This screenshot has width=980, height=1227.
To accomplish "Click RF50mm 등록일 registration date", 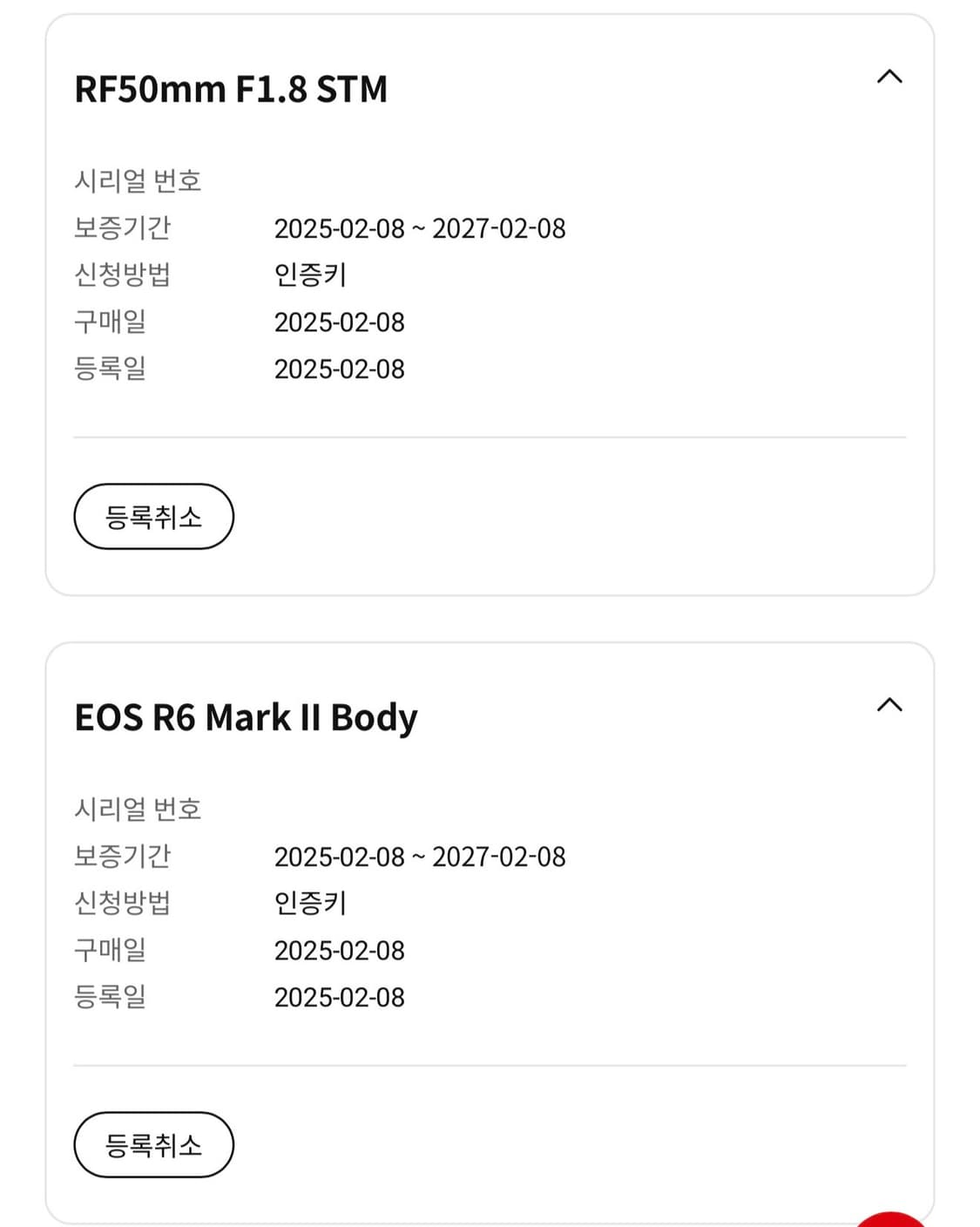I will click(x=340, y=368).
